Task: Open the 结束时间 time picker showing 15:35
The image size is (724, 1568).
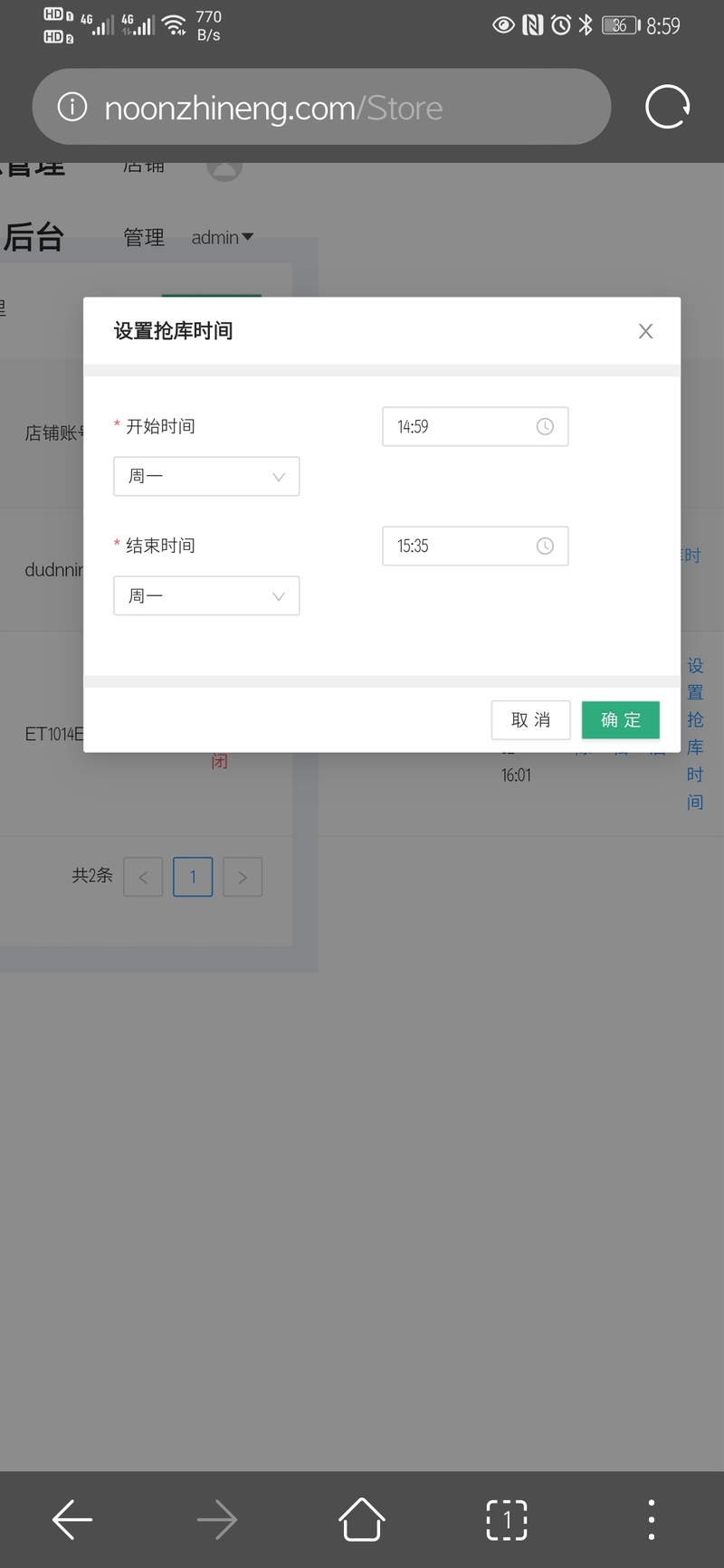Action: coord(475,546)
